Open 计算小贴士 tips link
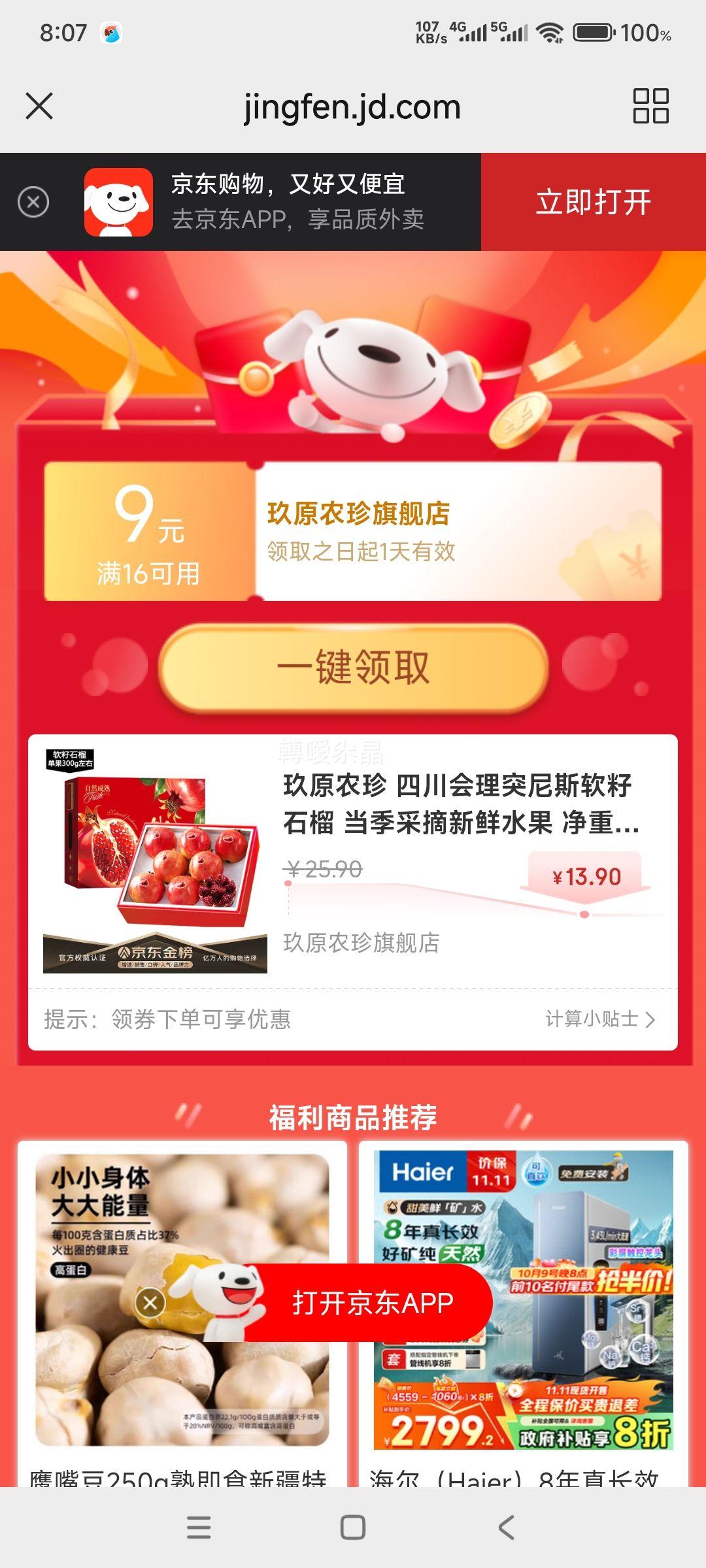The image size is (706, 1568). pos(599,1019)
